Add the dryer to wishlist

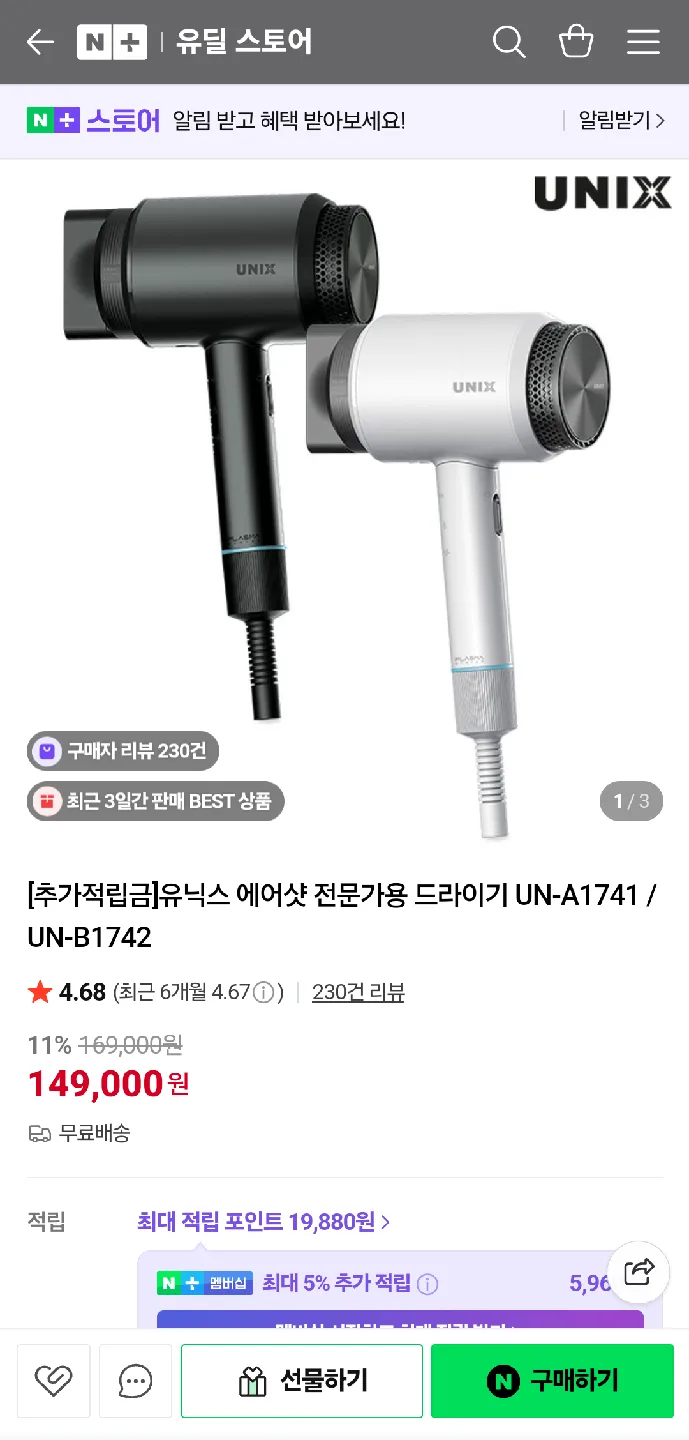click(x=54, y=1381)
